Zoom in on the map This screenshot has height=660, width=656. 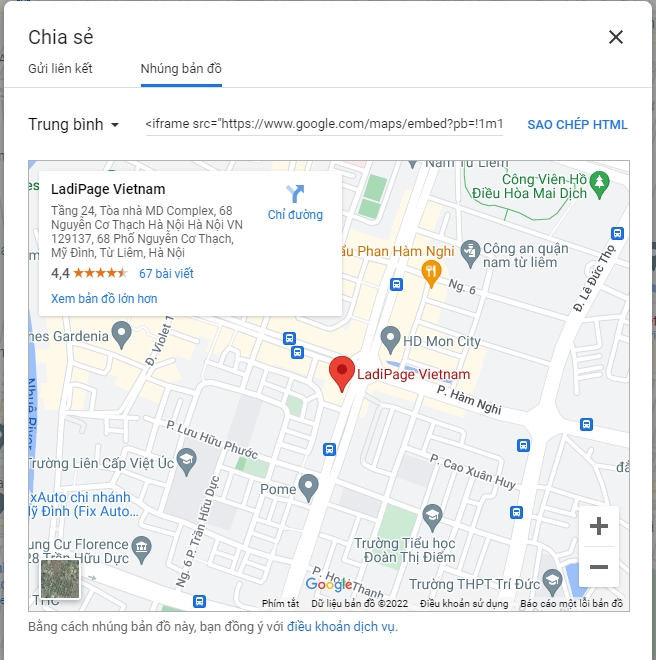pos(599,526)
